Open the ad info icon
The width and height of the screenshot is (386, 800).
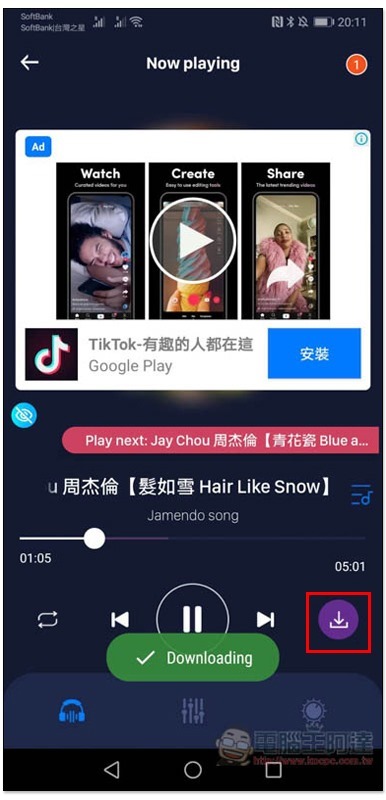[361, 139]
